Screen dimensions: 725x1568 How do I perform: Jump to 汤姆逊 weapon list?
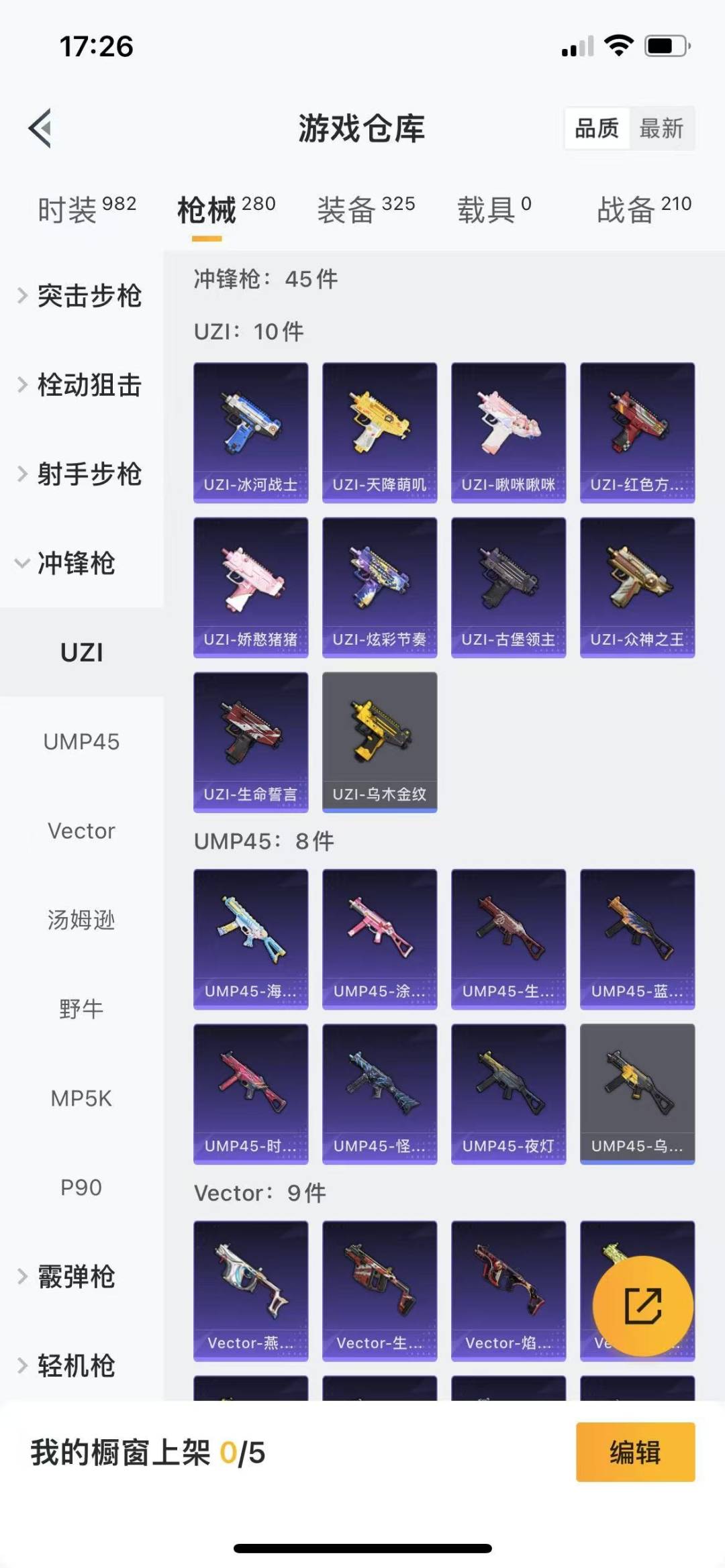81,920
